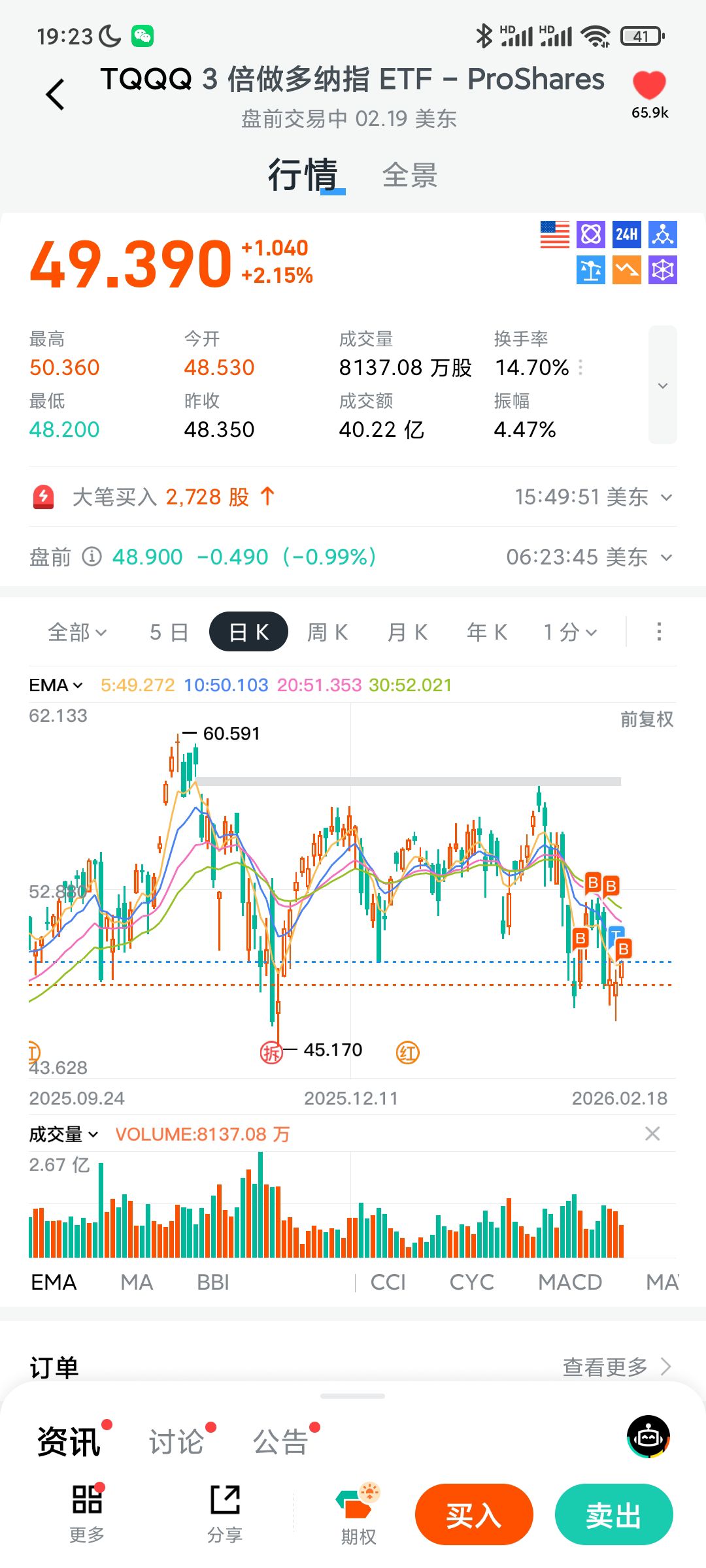
Task: Go back using the top-left arrow
Action: click(56, 95)
